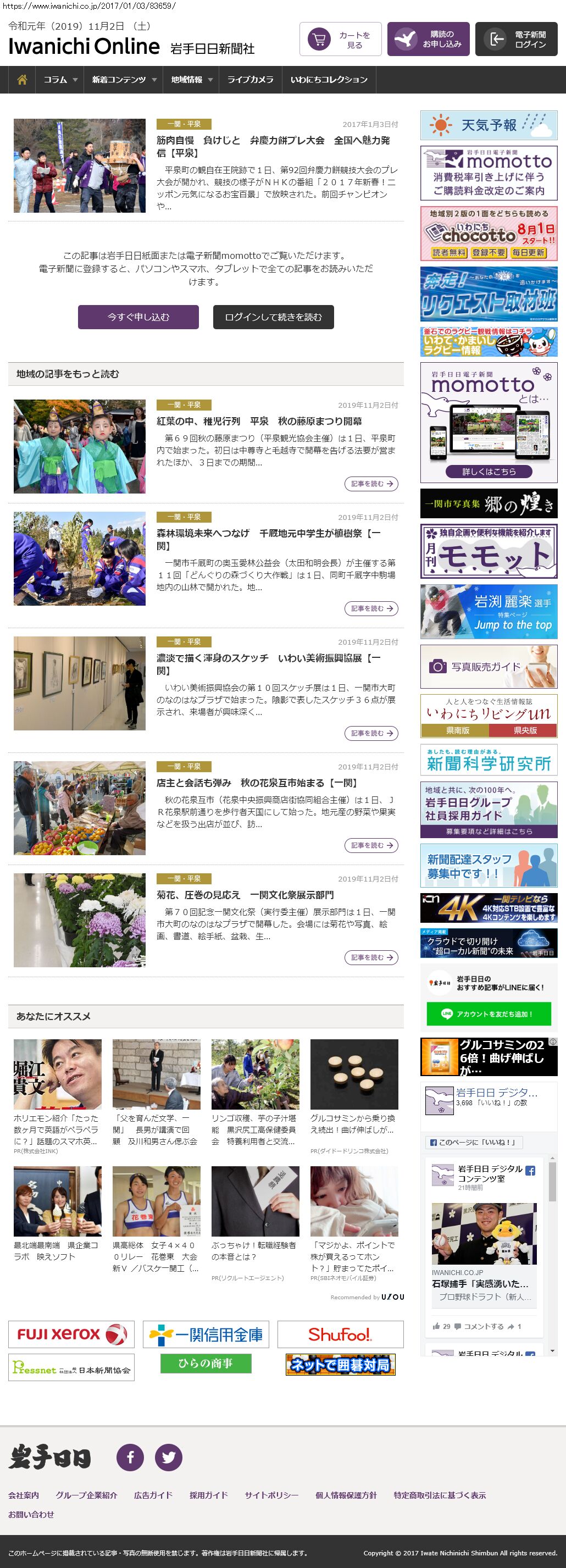Open the home icon in navigation bar
The height and width of the screenshot is (1568, 566).
pos(22,80)
